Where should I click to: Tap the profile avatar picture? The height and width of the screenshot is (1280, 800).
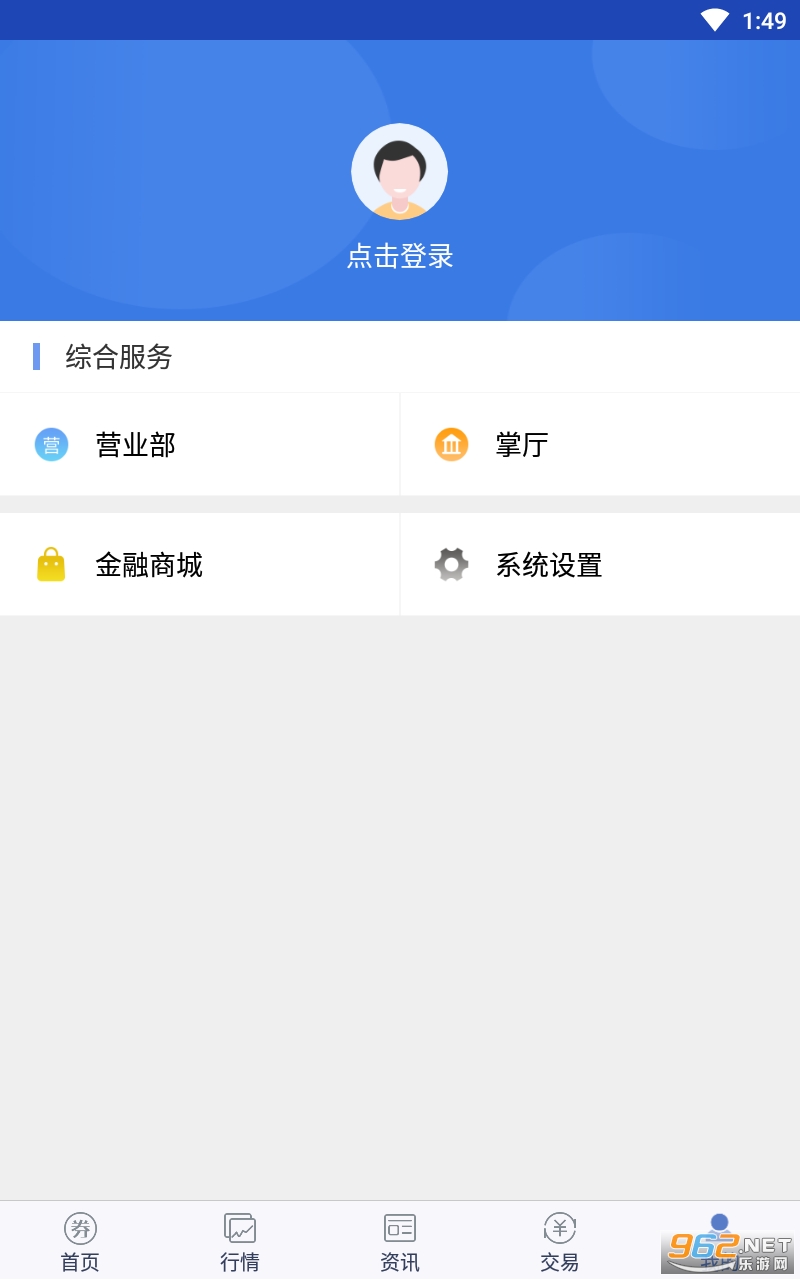[399, 172]
